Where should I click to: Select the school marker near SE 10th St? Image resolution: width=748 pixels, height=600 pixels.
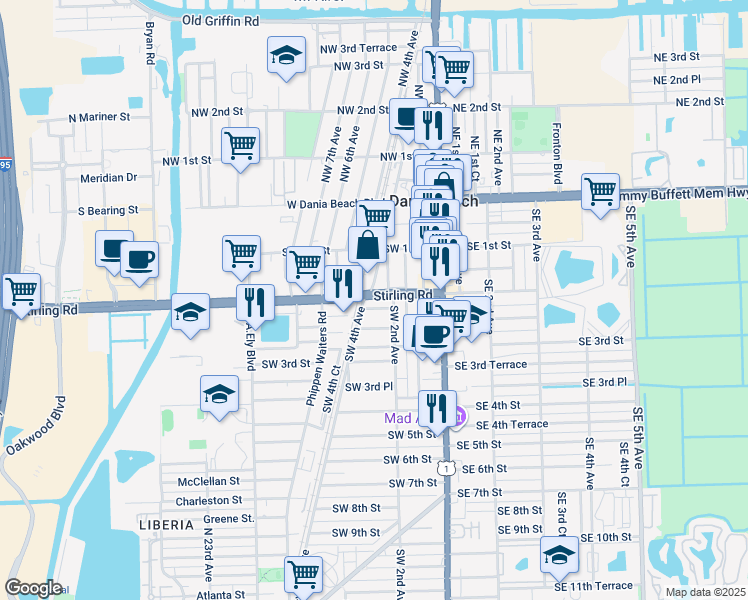coord(559,555)
